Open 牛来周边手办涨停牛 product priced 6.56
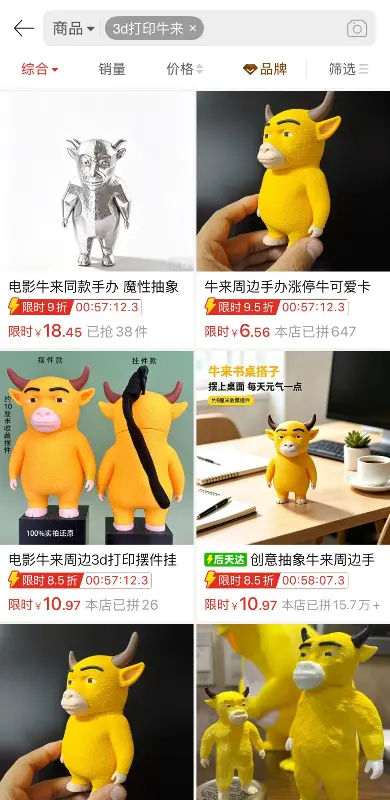 click(293, 219)
